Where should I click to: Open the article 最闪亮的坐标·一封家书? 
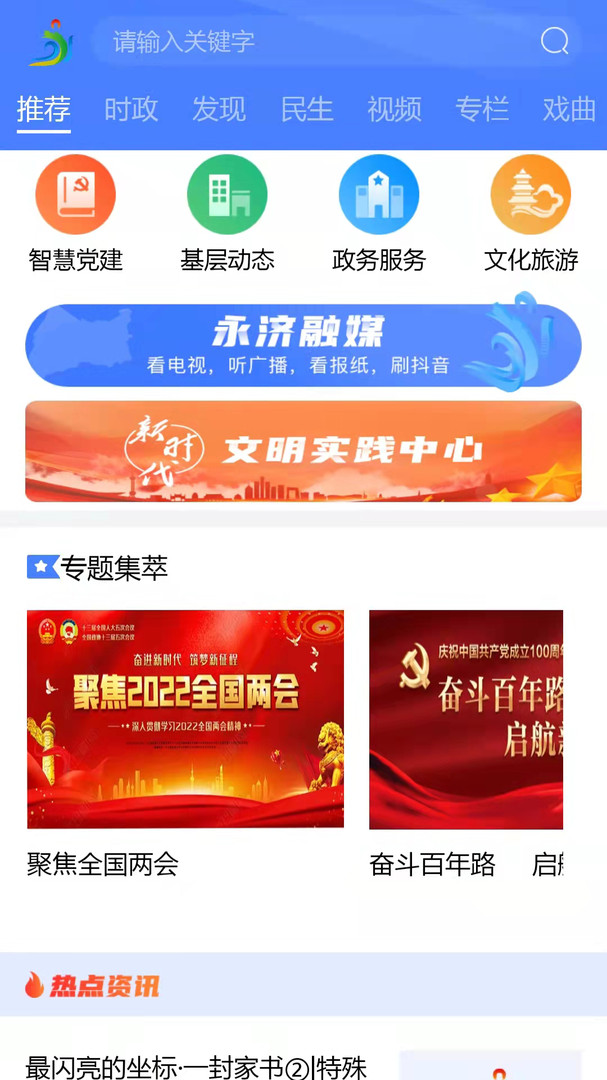tap(196, 1066)
